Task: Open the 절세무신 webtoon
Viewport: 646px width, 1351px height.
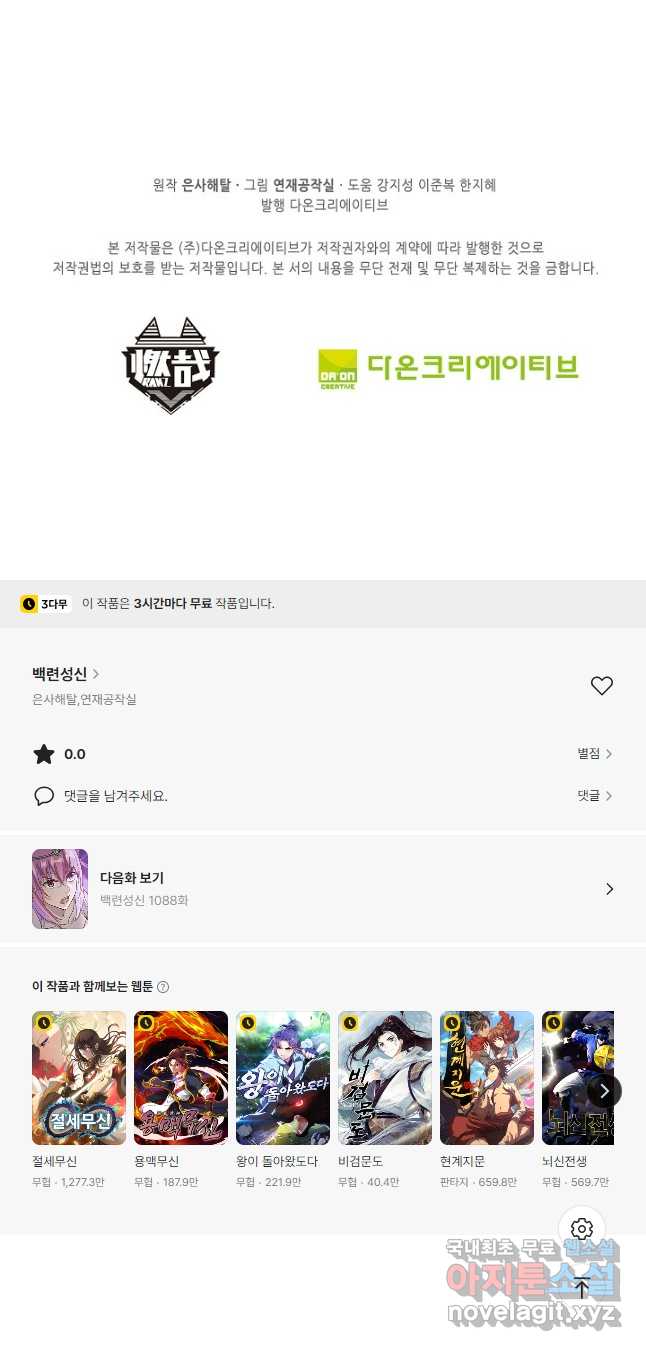Action: click(x=79, y=1078)
